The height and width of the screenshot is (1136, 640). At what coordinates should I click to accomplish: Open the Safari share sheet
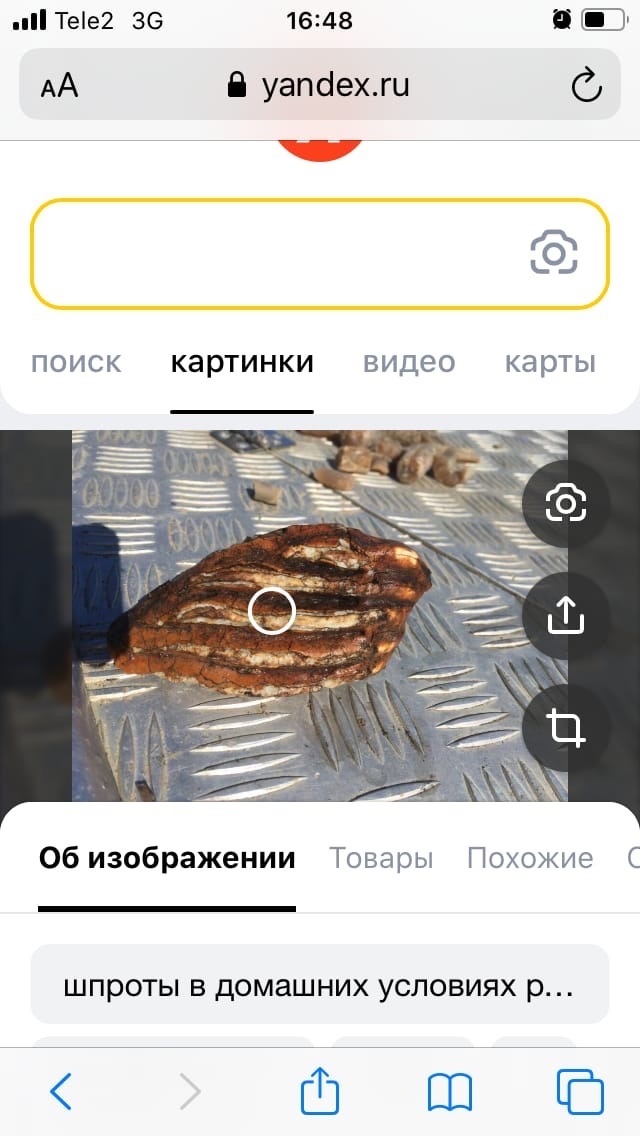319,1092
